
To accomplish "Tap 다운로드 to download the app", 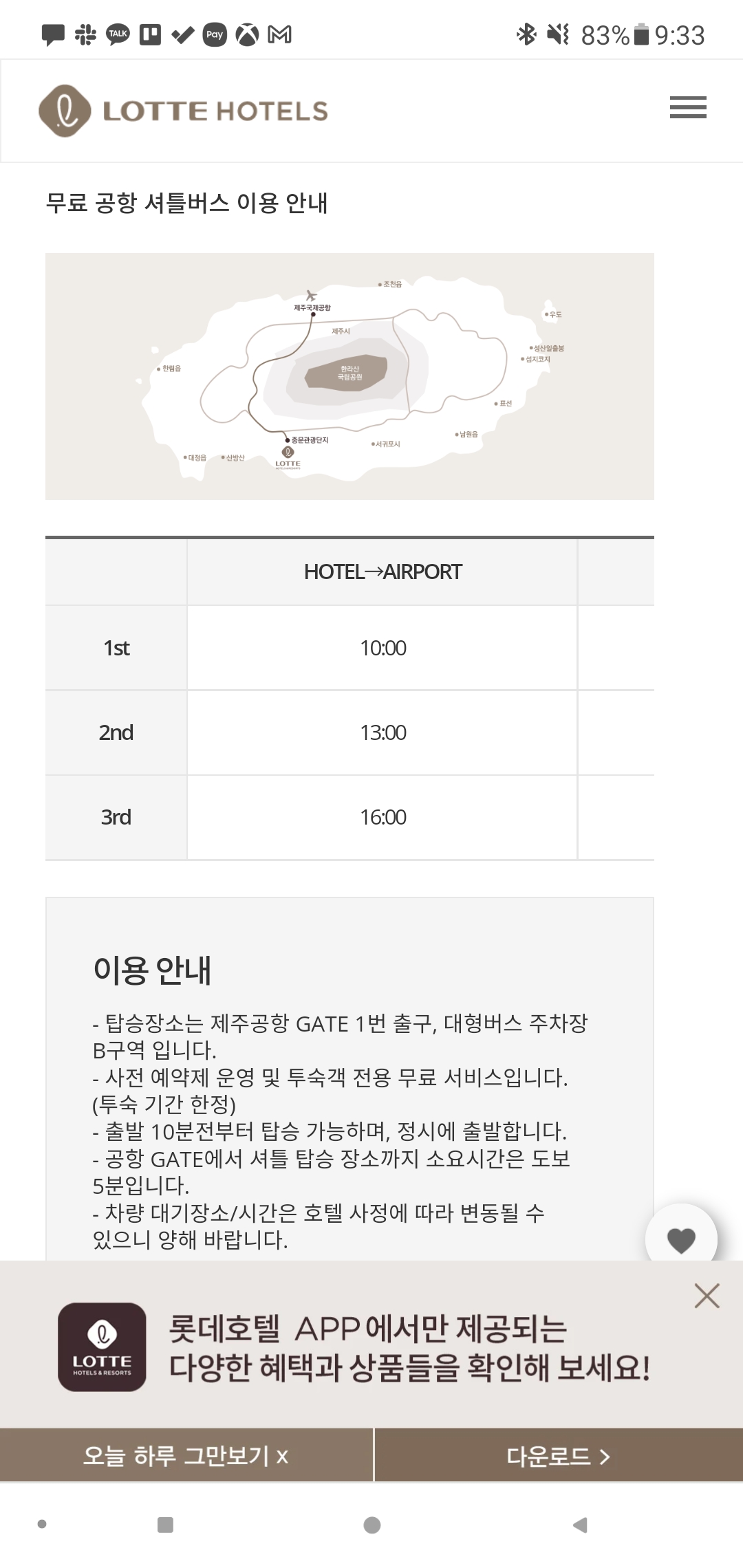I will tap(558, 1455).
